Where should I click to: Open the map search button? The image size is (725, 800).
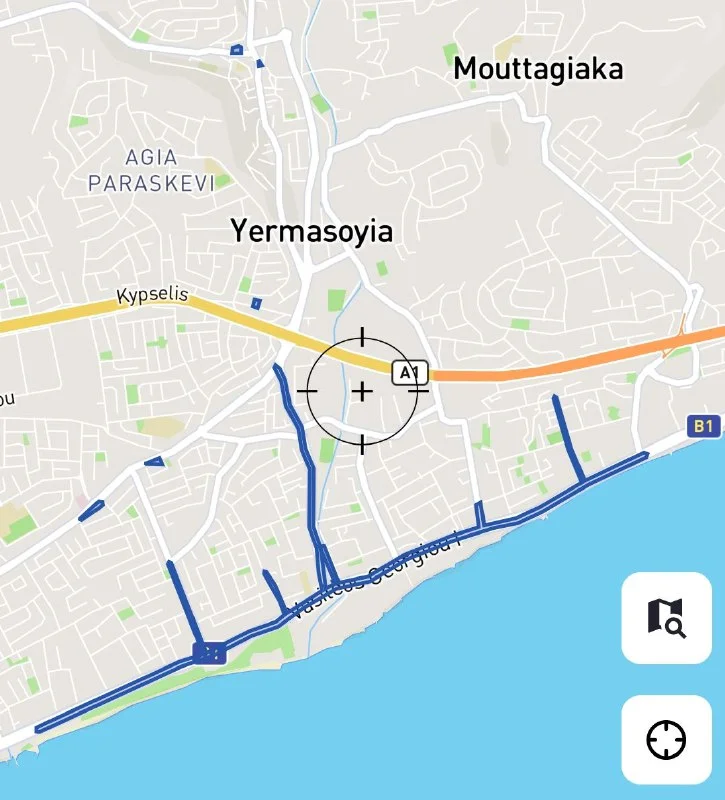666,617
